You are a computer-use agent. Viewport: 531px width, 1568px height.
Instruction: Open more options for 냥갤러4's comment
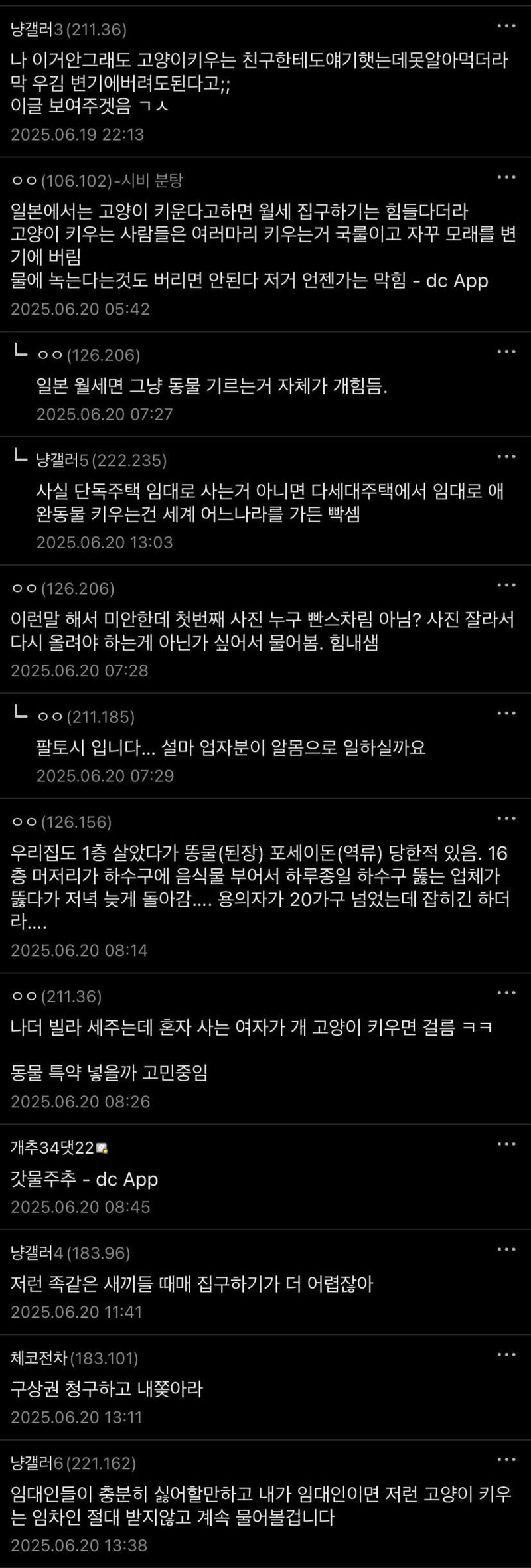506,1249
